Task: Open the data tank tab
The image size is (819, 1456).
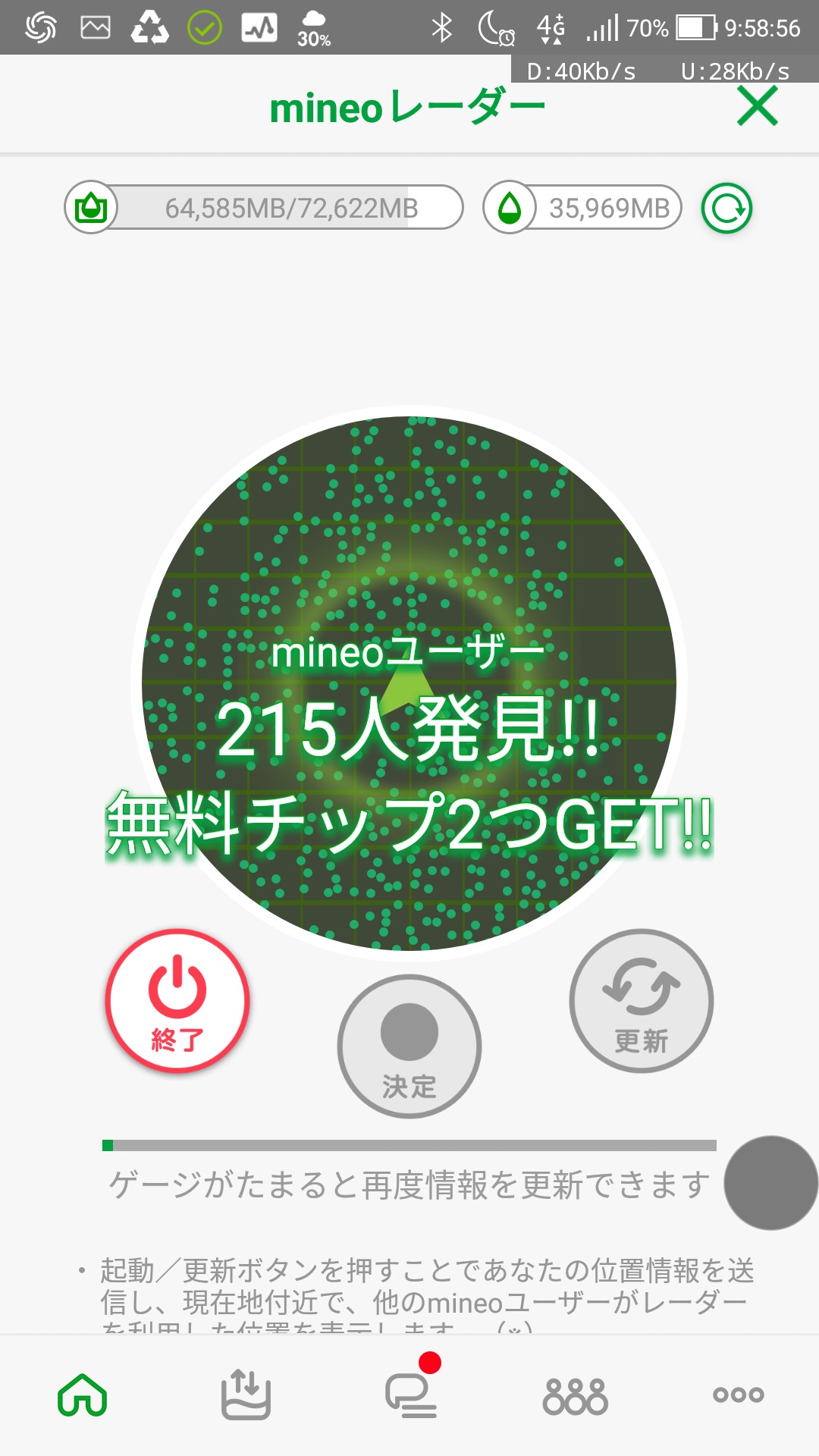Action: tap(246, 1395)
